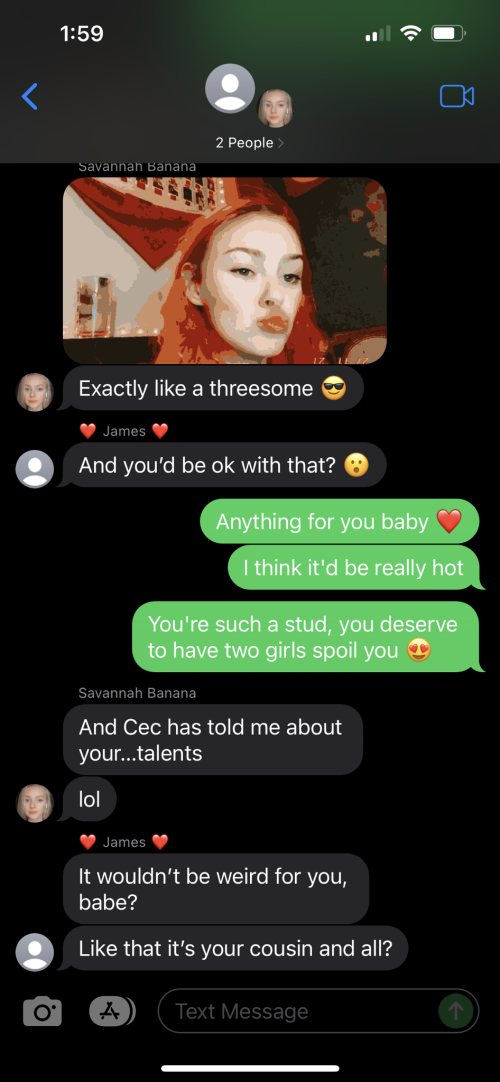Viewport: 500px width, 1082px height.
Task: Open the App Store apps drawer
Action: 112,1011
